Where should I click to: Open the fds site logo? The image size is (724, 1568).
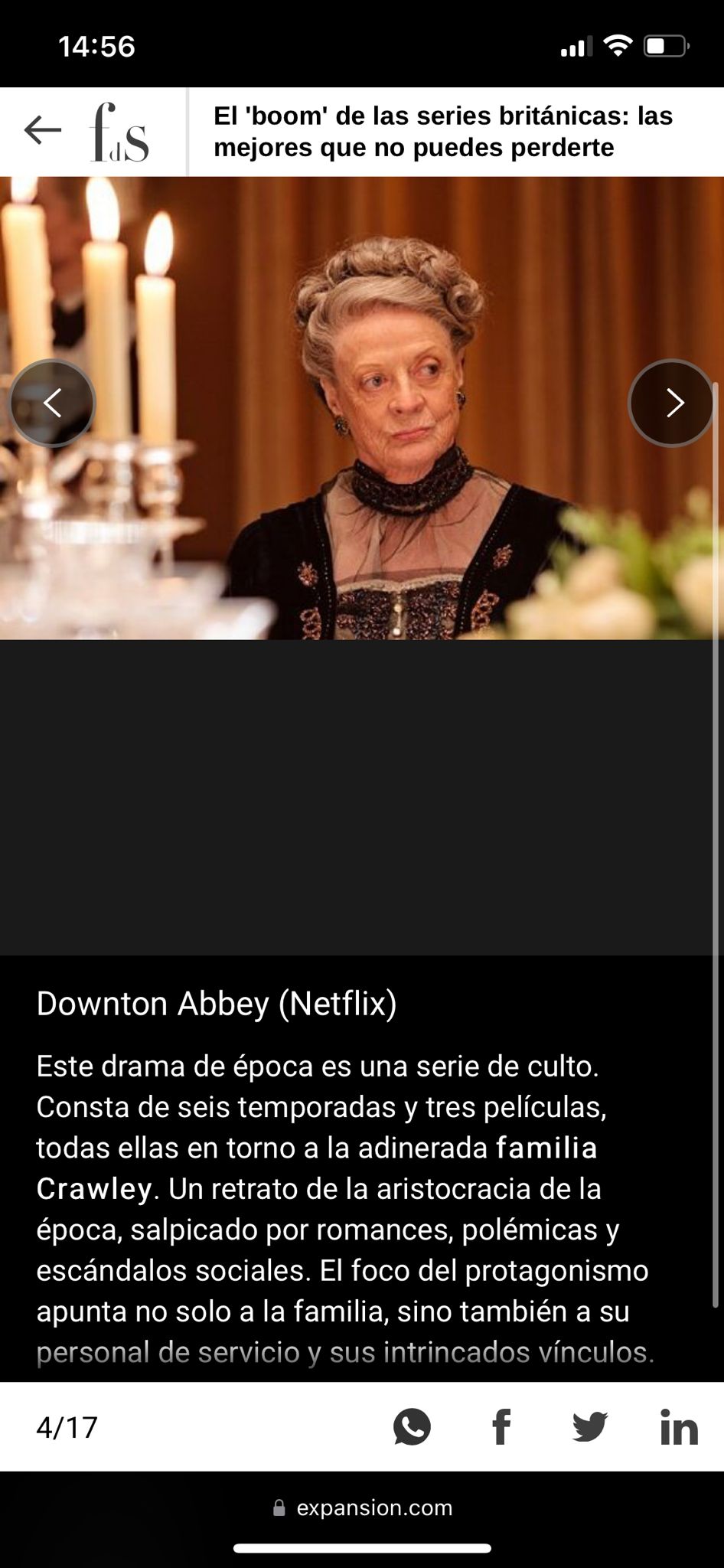pyautogui.click(x=119, y=132)
